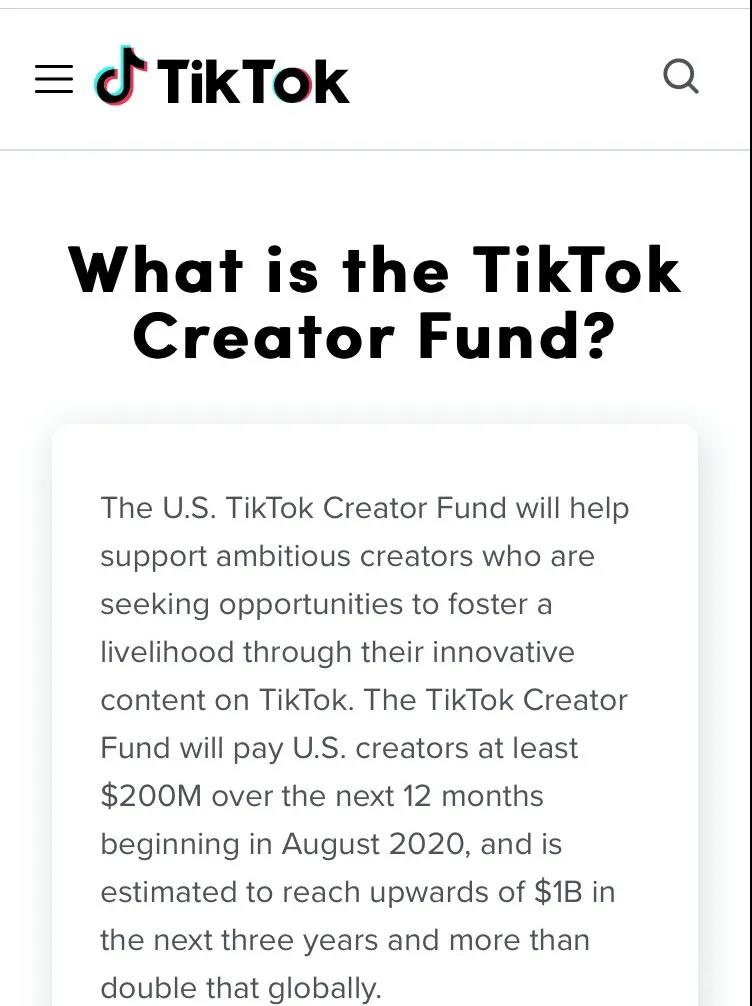Click the three-line menu icon top left
The width and height of the screenshot is (752, 1006).
pyautogui.click(x=53, y=79)
